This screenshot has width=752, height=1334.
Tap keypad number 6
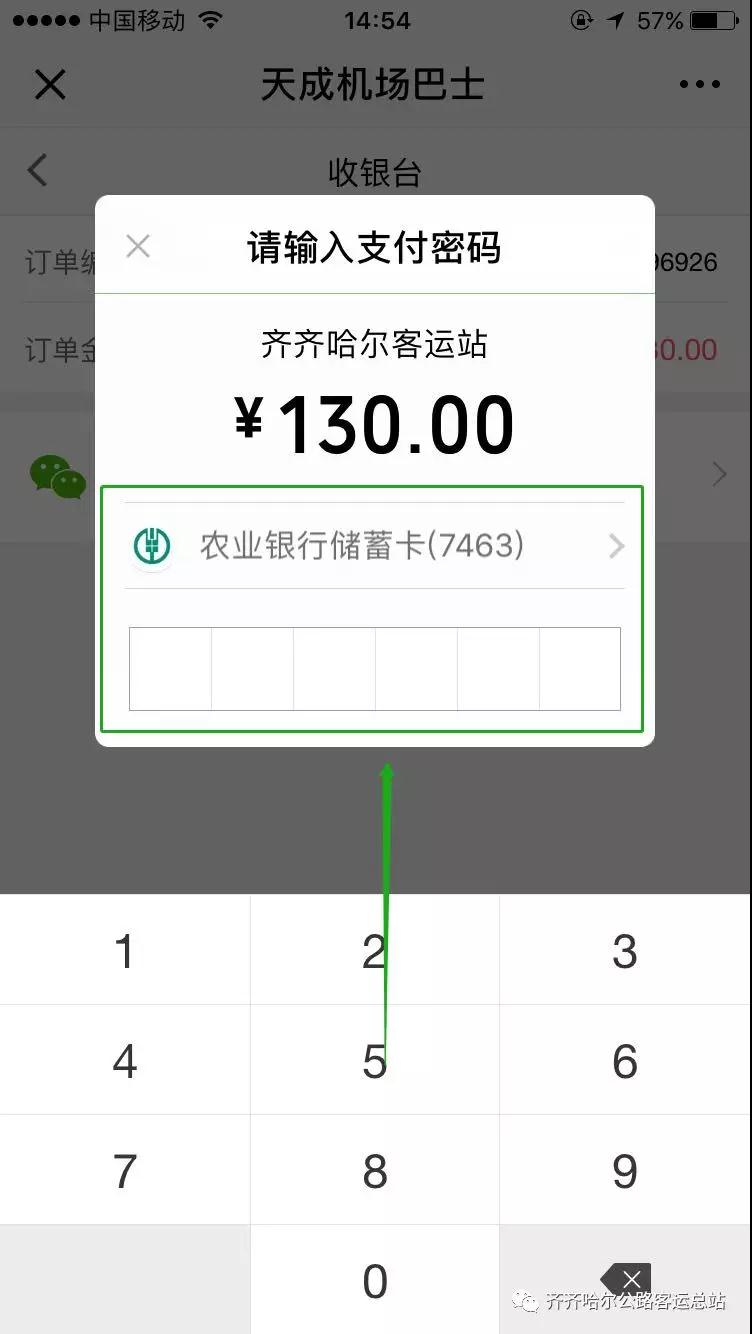625,1061
